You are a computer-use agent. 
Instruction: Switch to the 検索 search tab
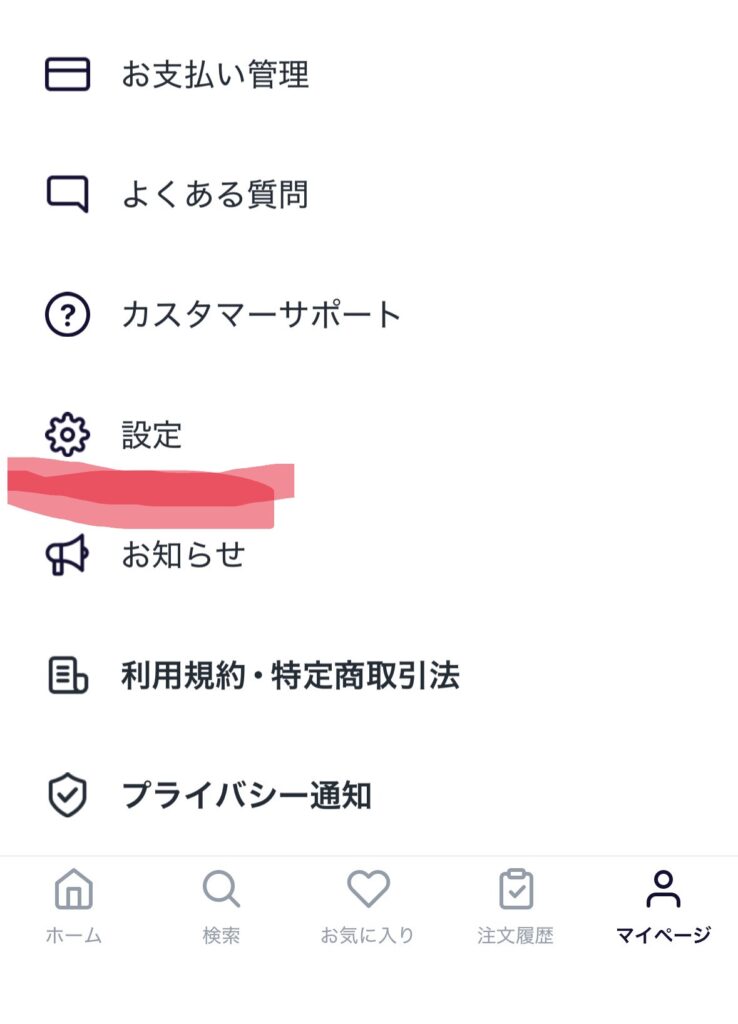(x=221, y=906)
